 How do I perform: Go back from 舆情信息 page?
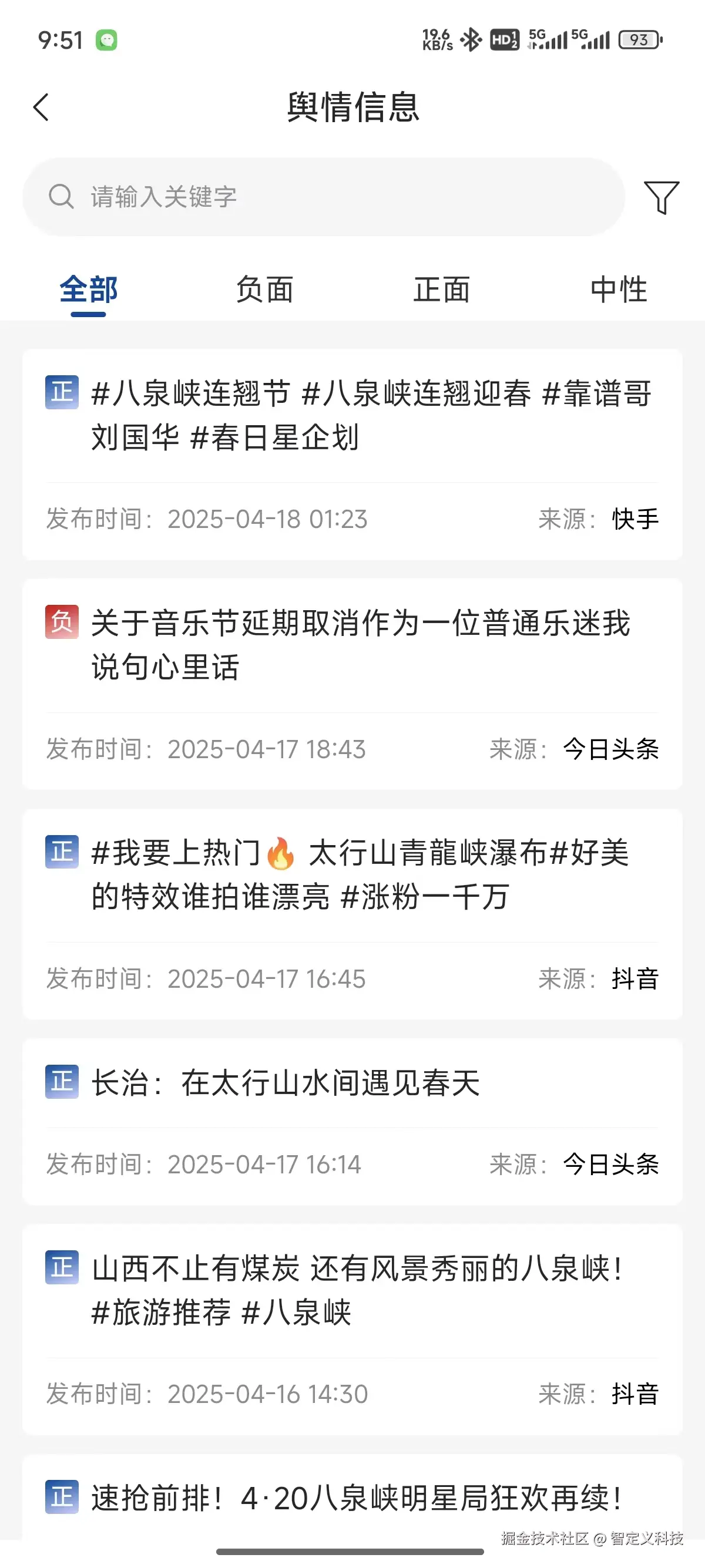pos(41,107)
